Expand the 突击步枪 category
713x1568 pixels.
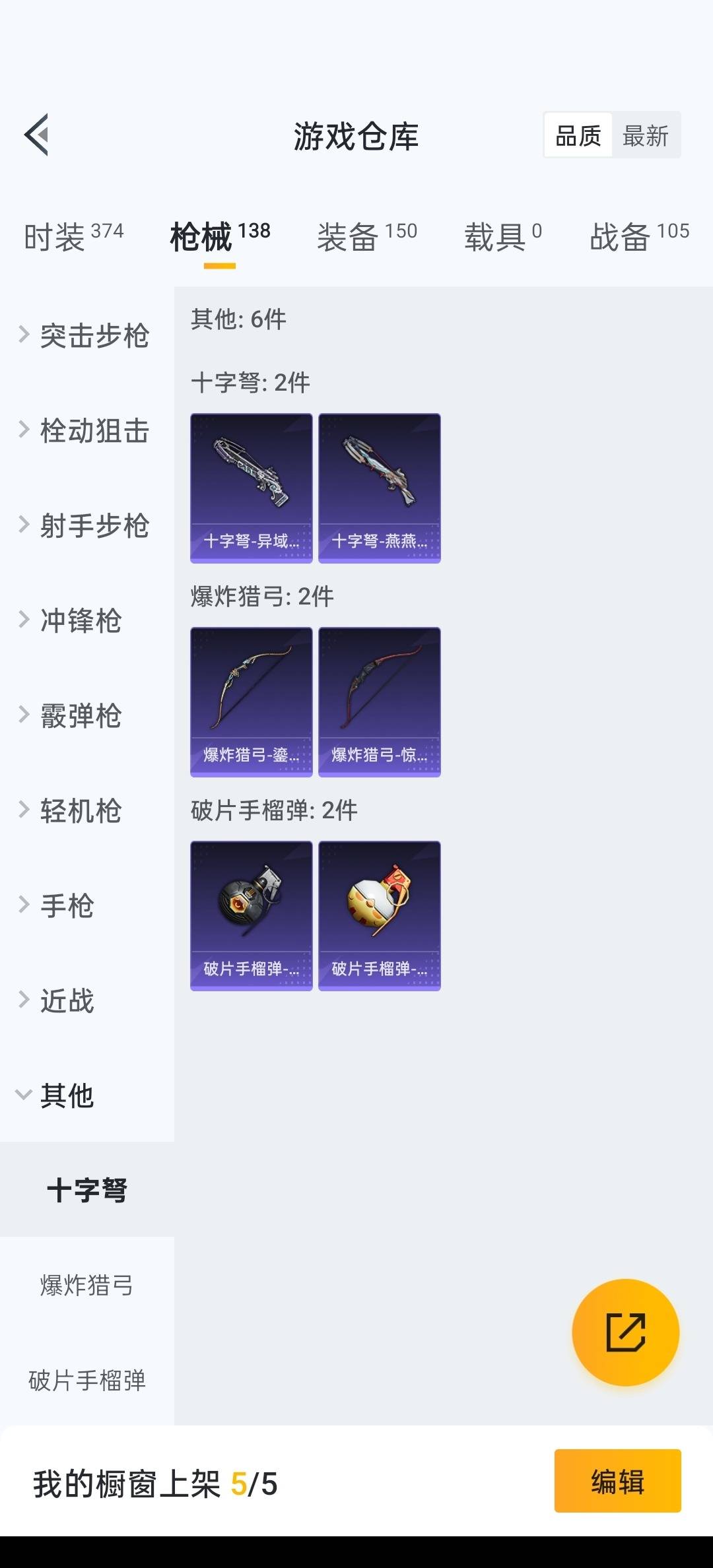pyautogui.click(x=86, y=336)
